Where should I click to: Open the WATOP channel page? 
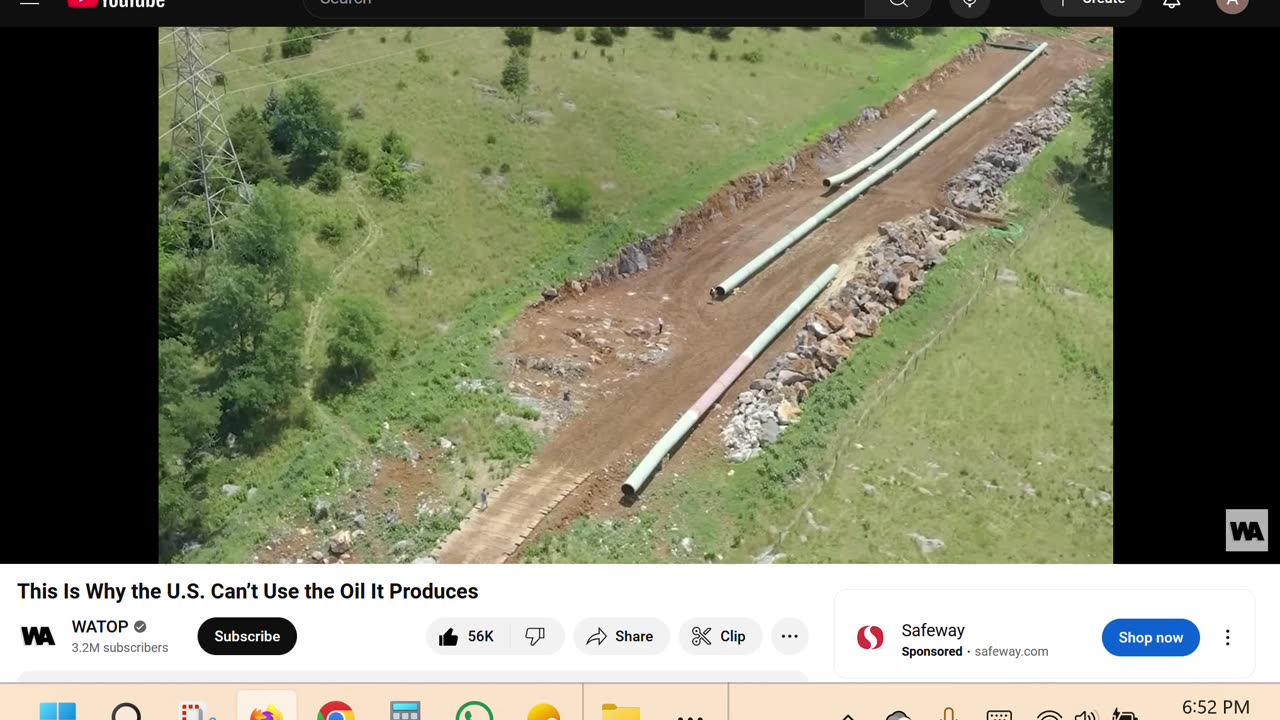coord(100,627)
